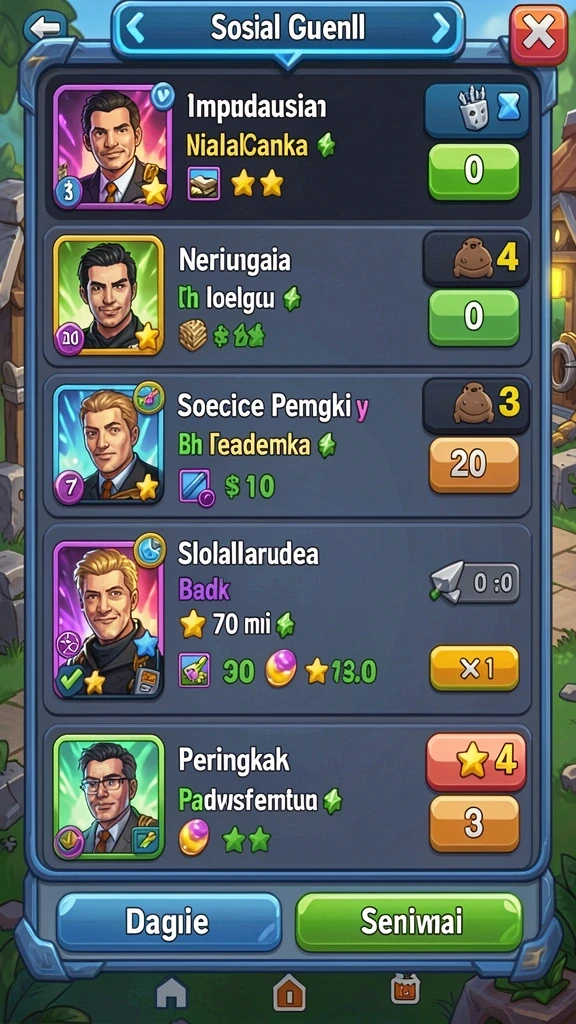The image size is (576, 1024).
Task: Tap the green 0 button for Impudausian
Action: 473,172
